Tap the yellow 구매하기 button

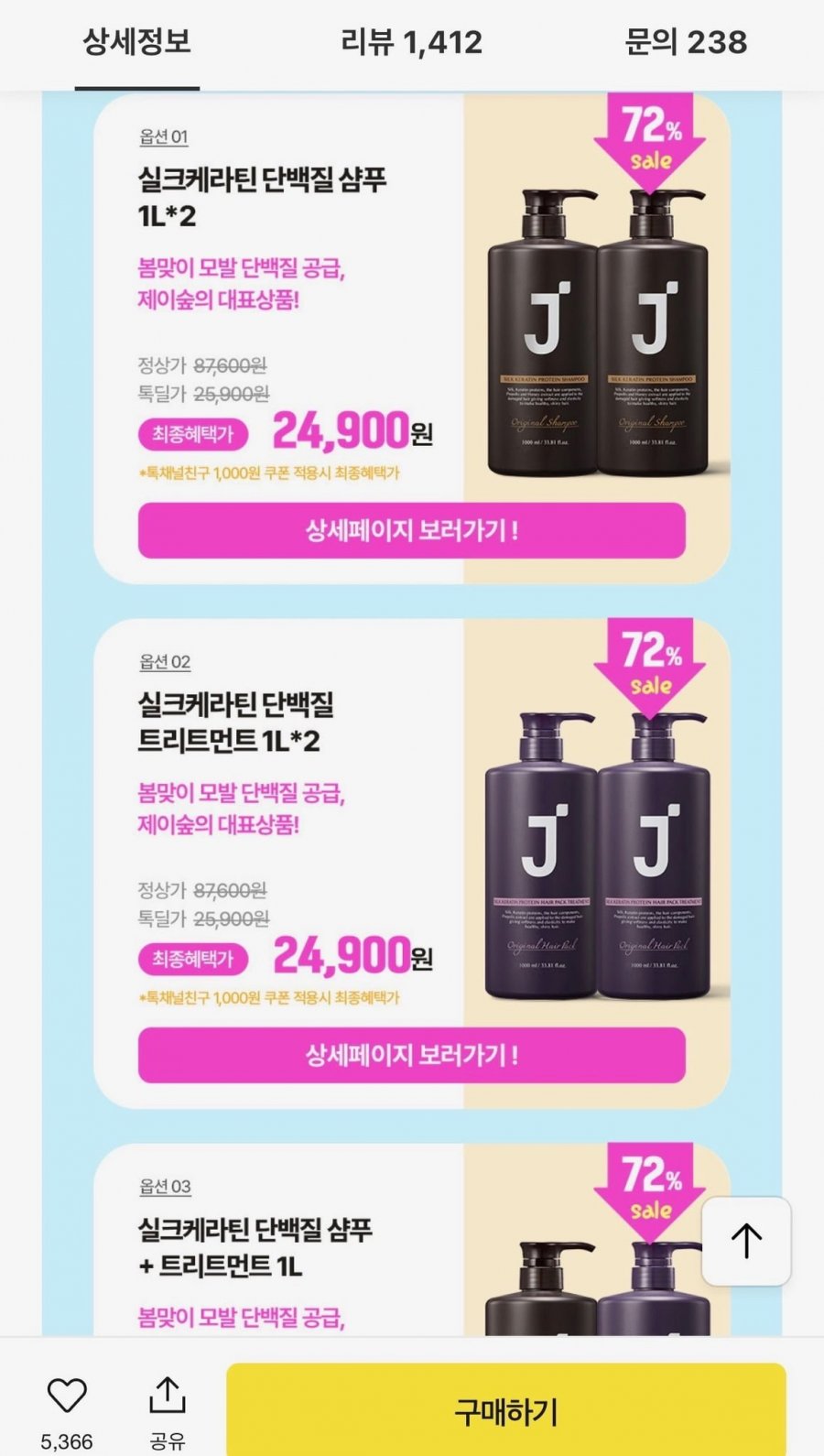pyautogui.click(x=505, y=1410)
